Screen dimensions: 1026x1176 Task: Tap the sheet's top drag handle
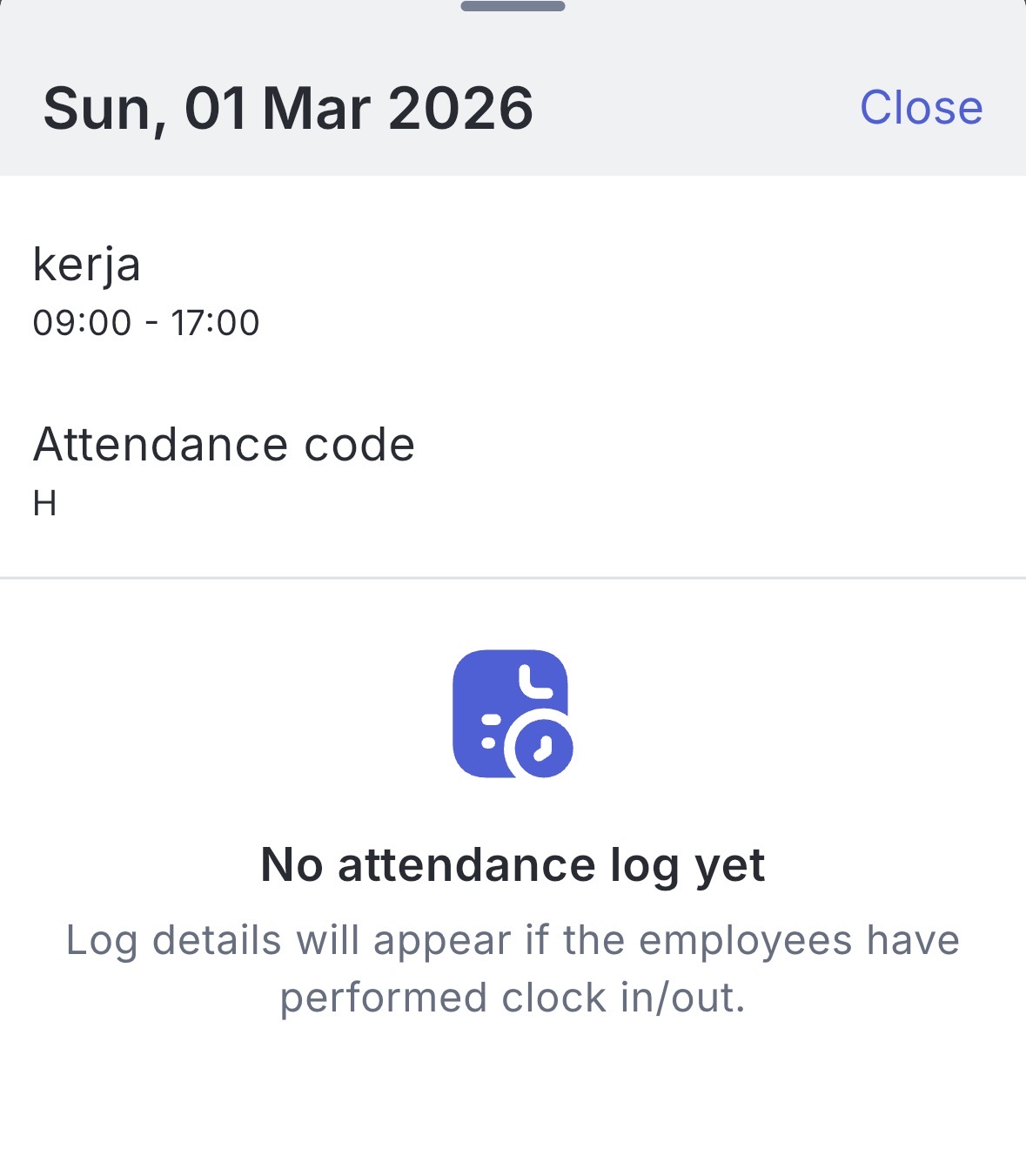point(513,7)
